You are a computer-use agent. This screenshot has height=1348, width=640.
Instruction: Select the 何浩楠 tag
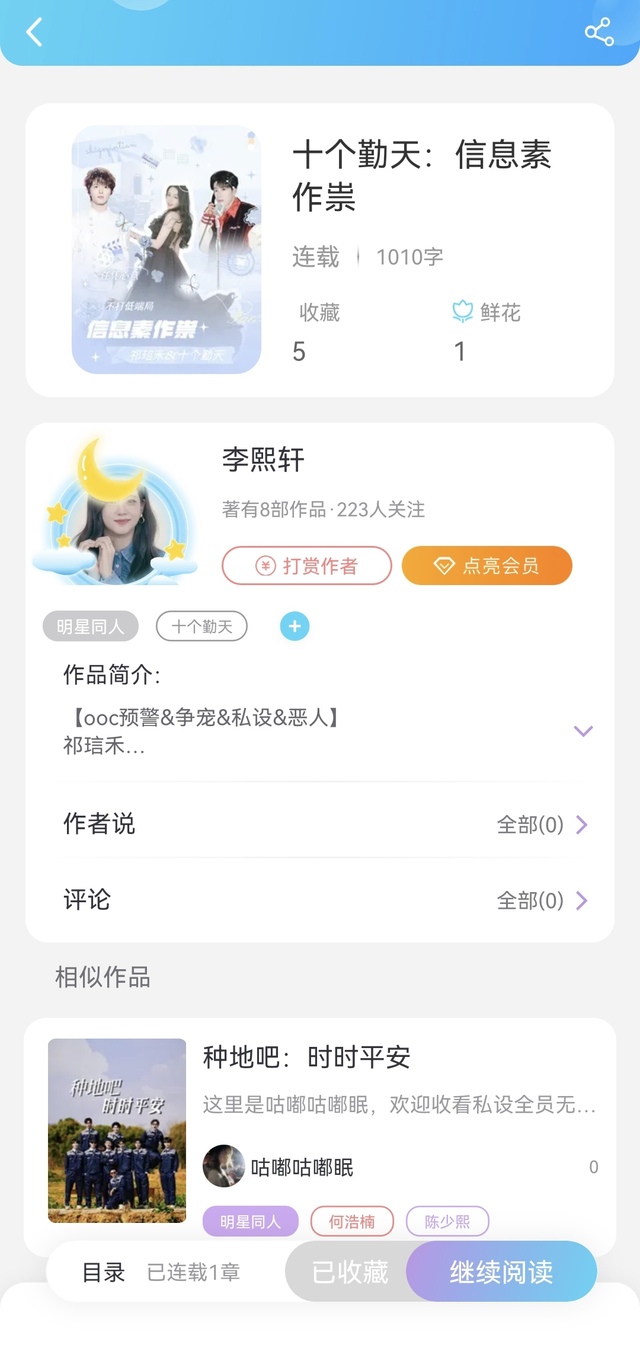pyautogui.click(x=352, y=1221)
